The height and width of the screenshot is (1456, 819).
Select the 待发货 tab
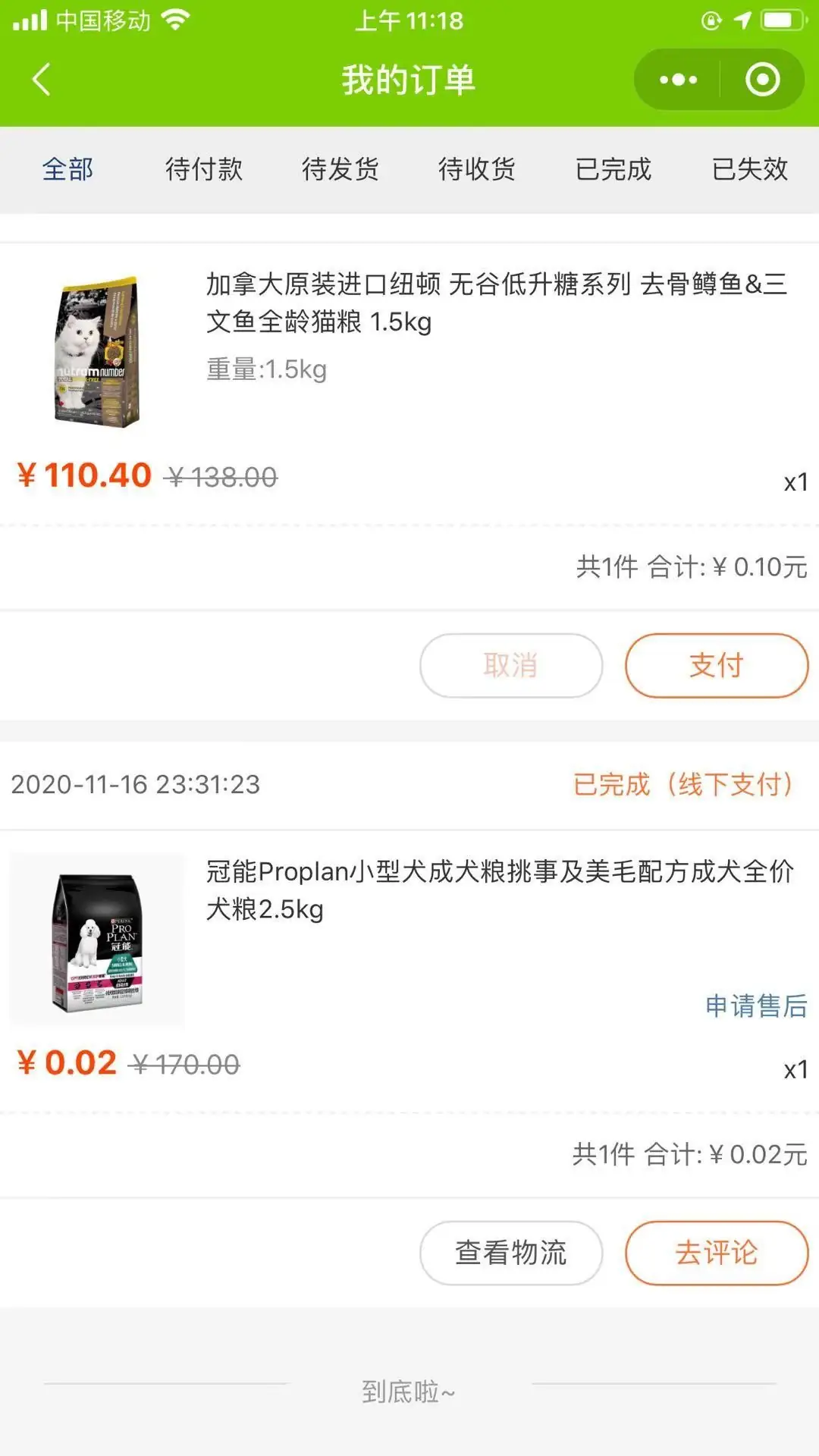point(338,170)
